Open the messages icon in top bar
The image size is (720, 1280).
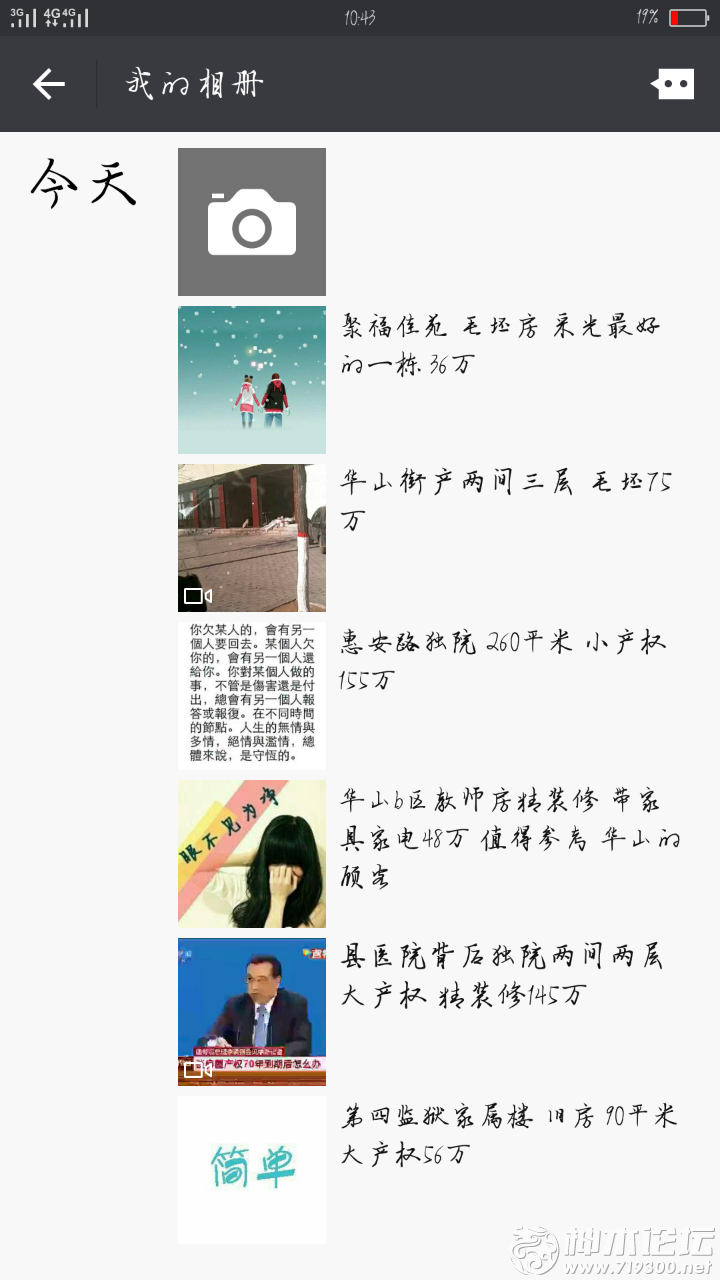[x=672, y=84]
